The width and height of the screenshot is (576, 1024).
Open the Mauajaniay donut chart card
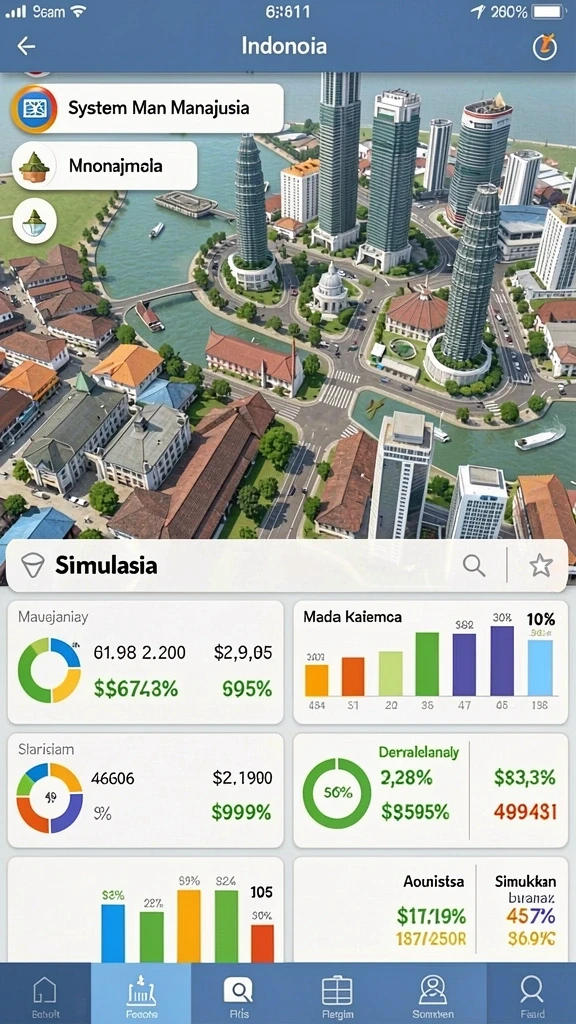tap(146, 662)
